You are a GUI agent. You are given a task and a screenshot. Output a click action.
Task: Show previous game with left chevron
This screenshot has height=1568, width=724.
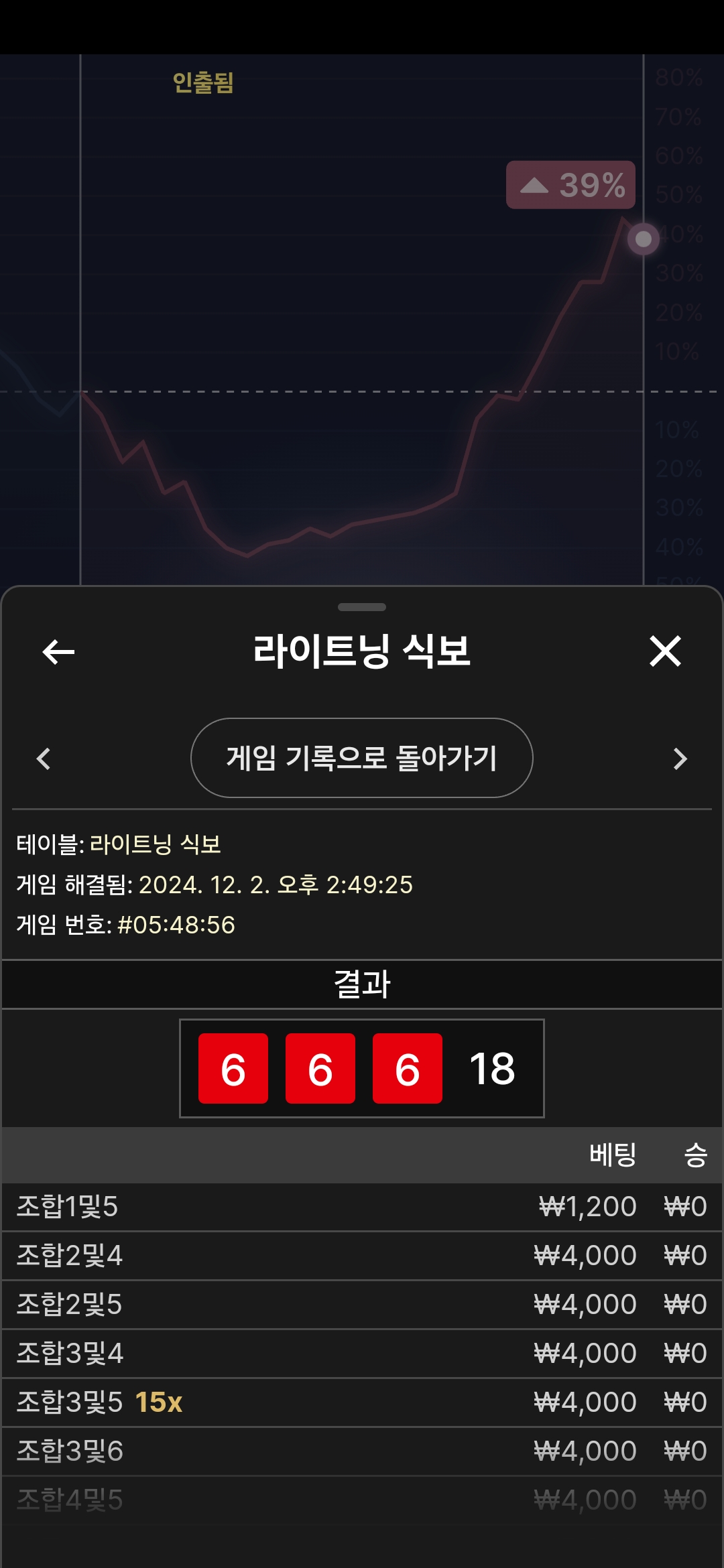(x=44, y=759)
